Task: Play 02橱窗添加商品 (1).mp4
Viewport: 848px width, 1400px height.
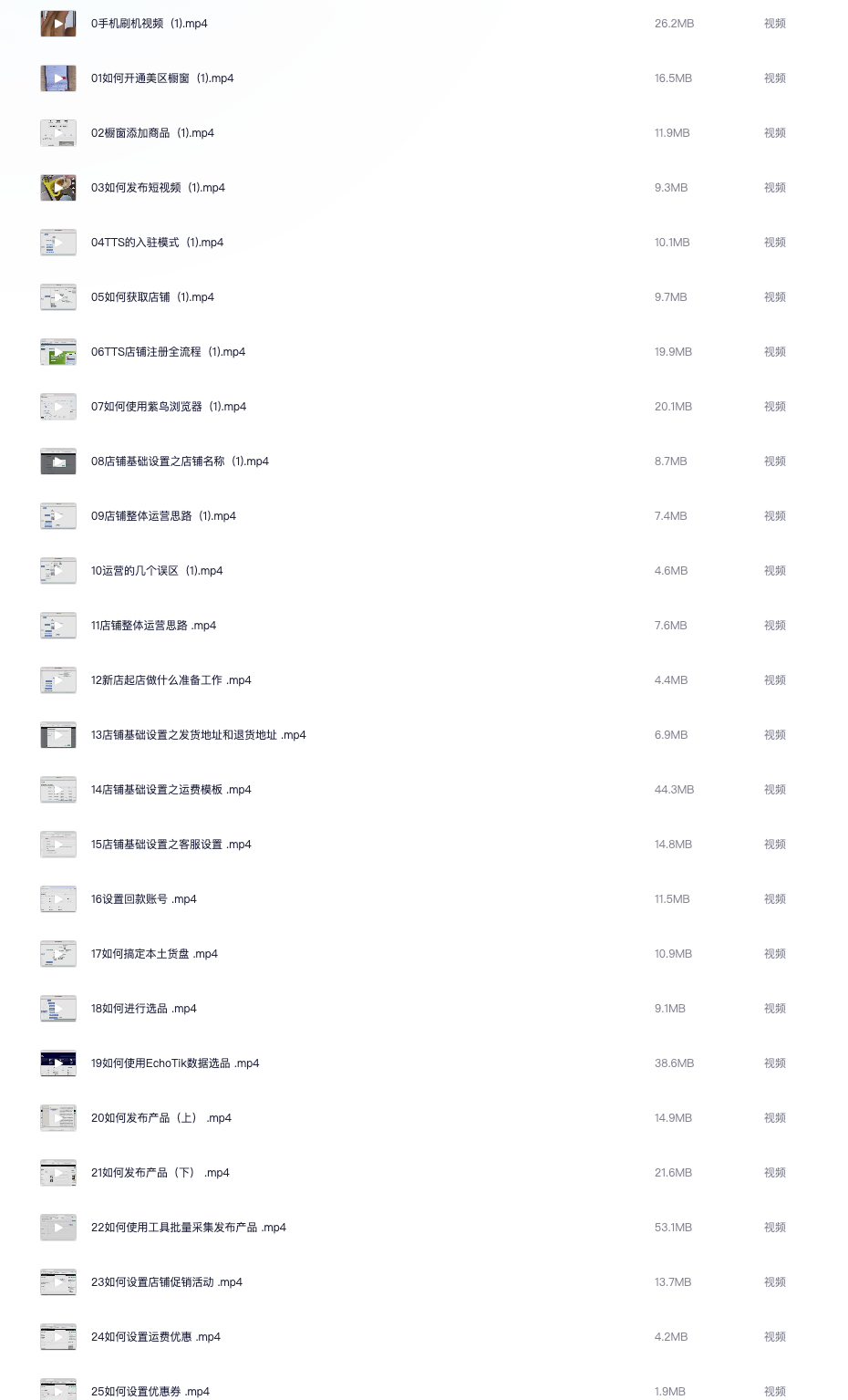Action: 152,133
